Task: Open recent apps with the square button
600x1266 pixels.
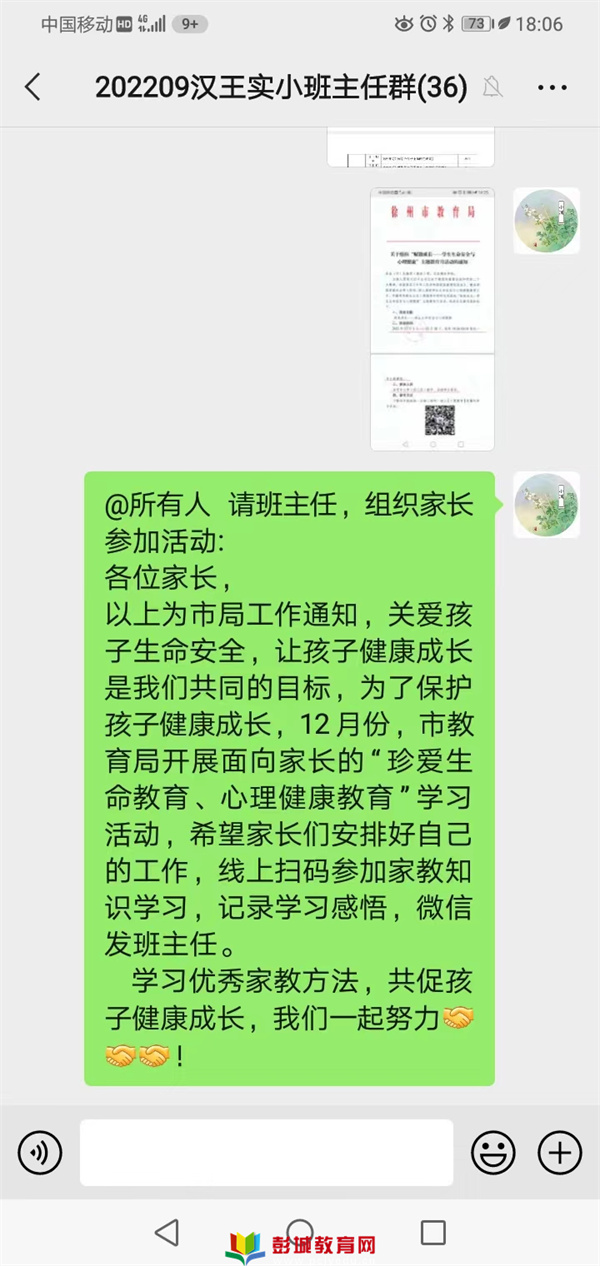Action: click(x=433, y=1232)
